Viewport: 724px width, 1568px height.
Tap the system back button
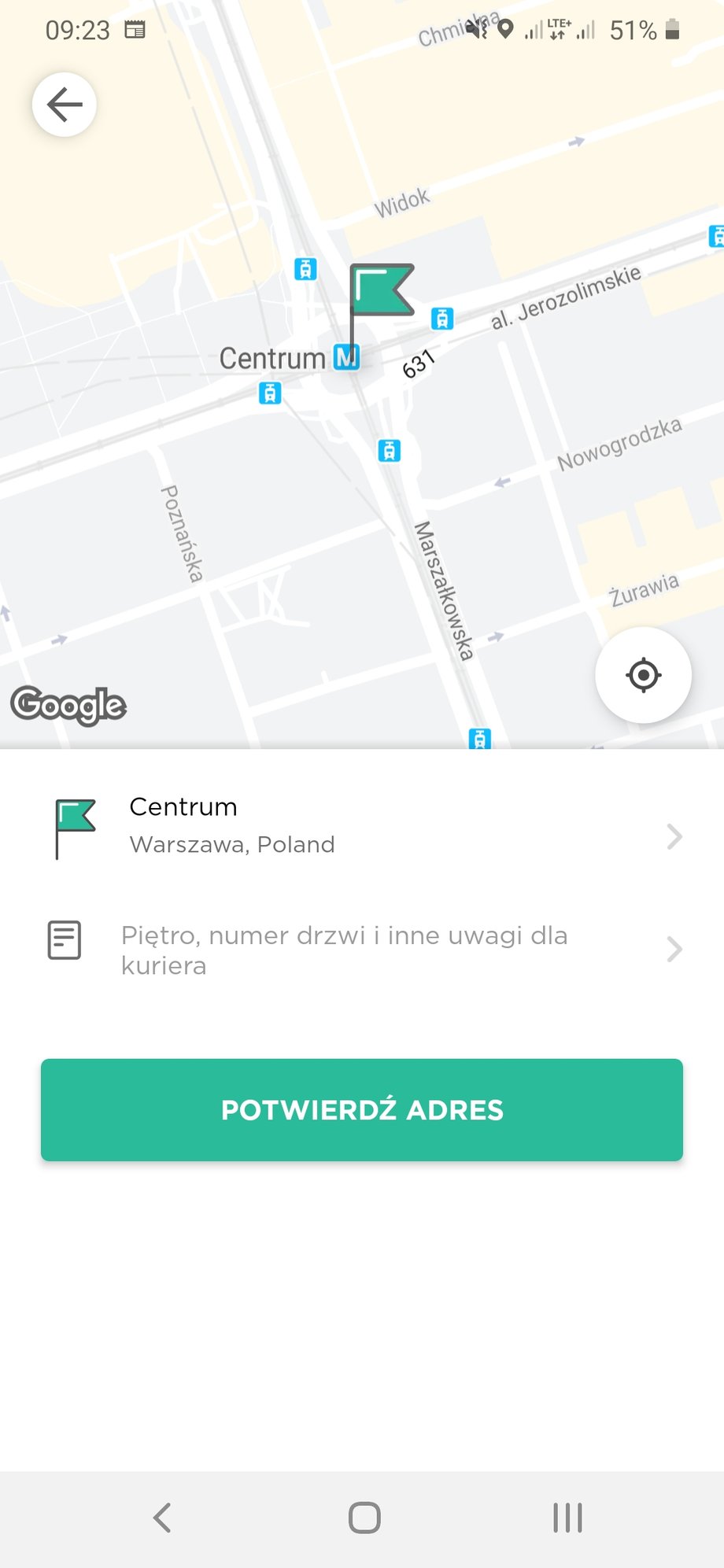point(162,1518)
